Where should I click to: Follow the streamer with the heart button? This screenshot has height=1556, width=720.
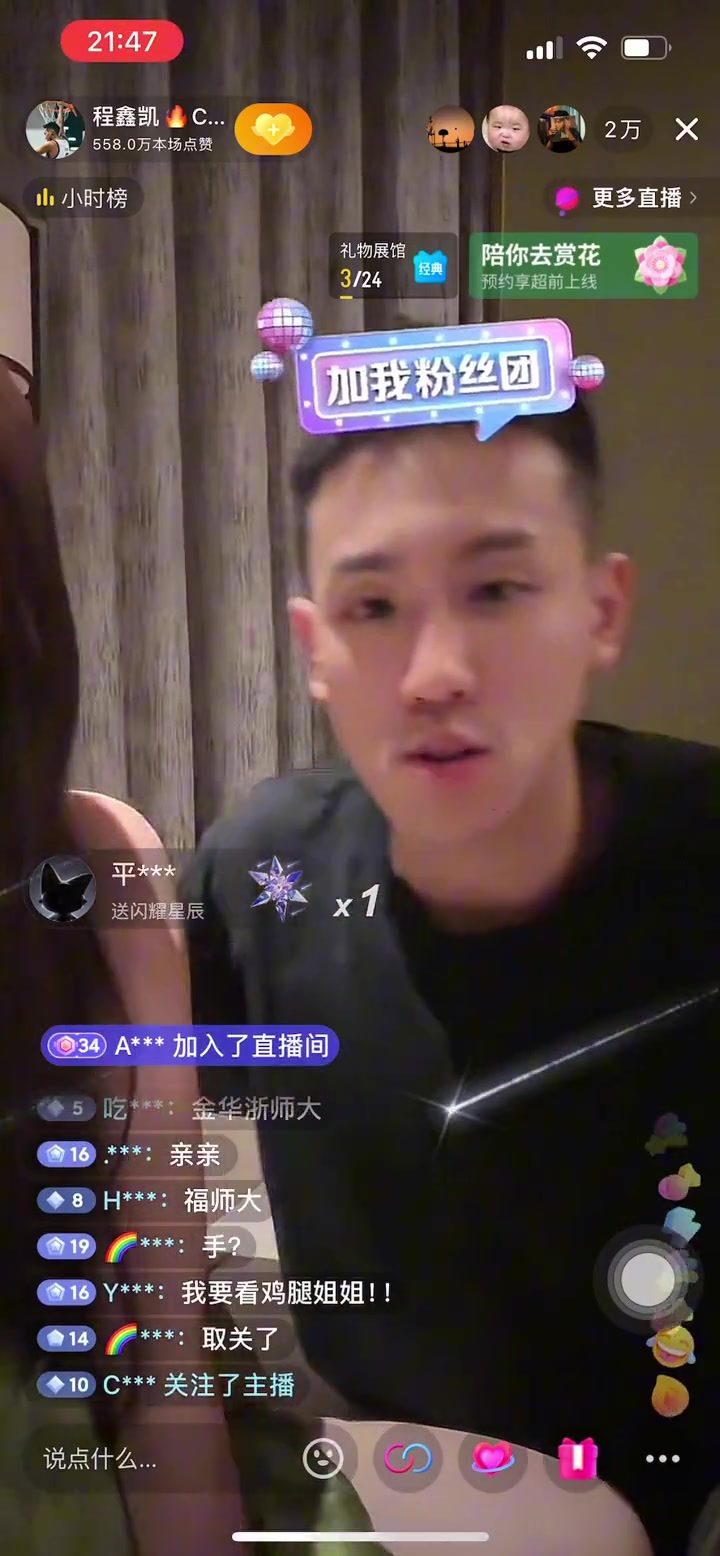pyautogui.click(x=273, y=130)
